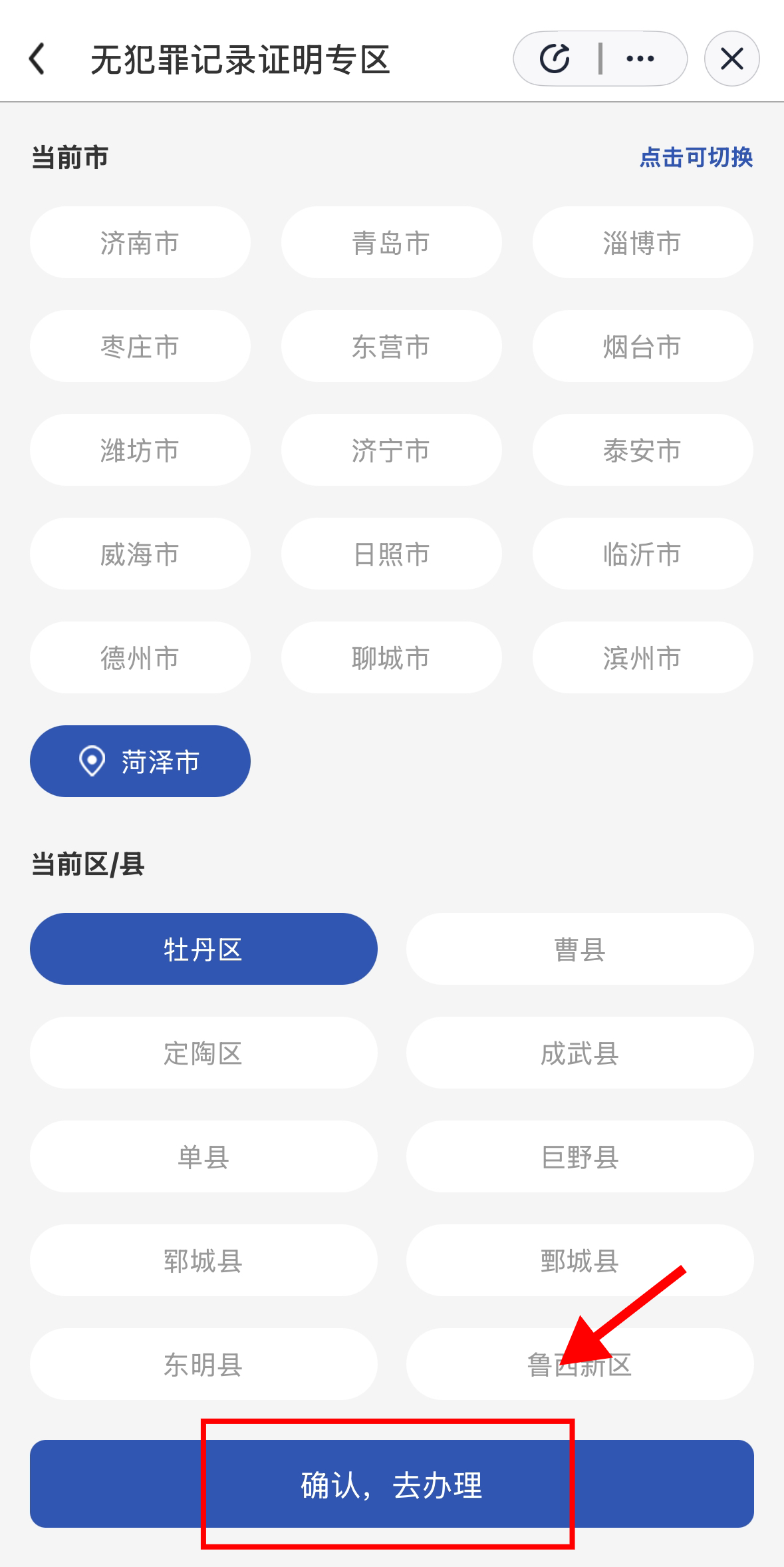
Task: Switch city to 淄博市
Action: tap(642, 242)
